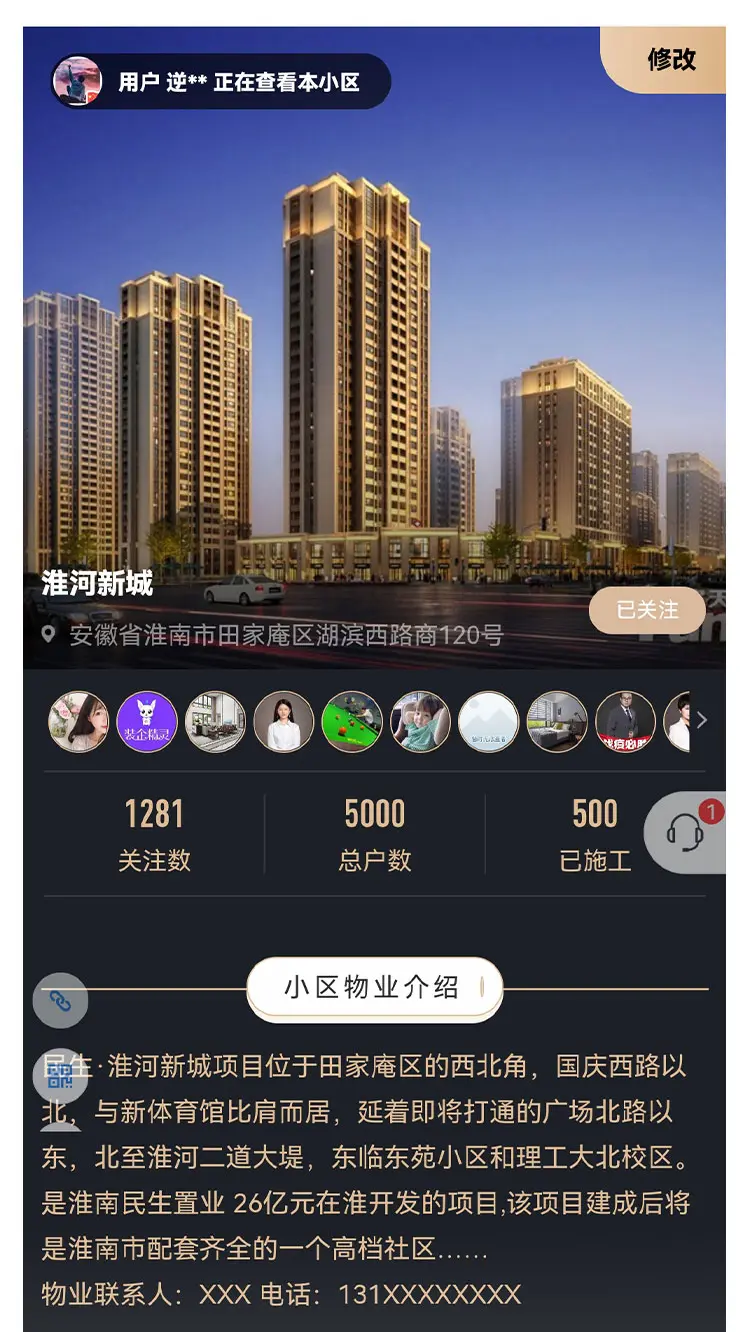
Task: Tap the 已关注 follow button
Action: click(646, 609)
